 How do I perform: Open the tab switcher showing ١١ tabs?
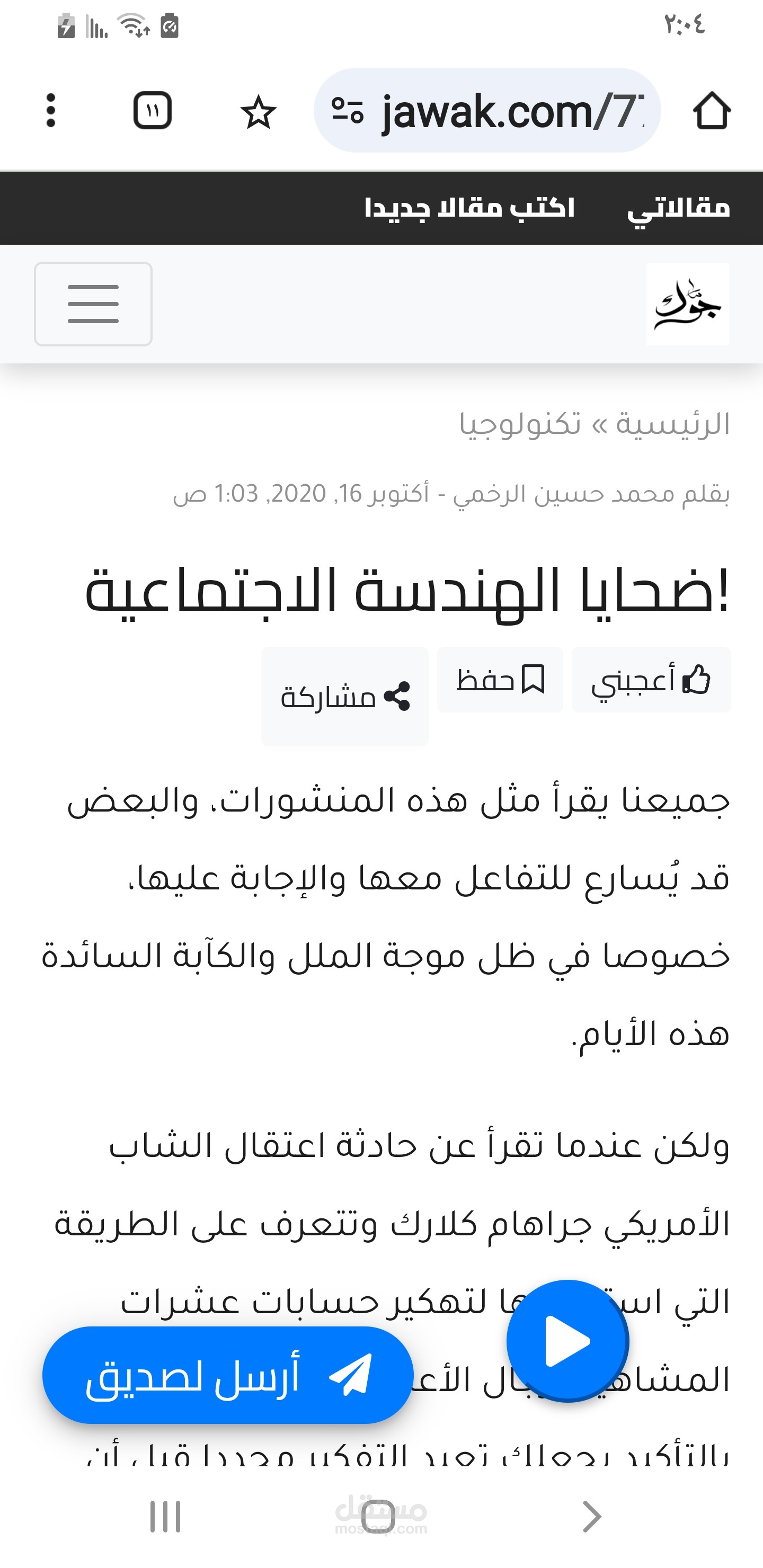(152, 110)
